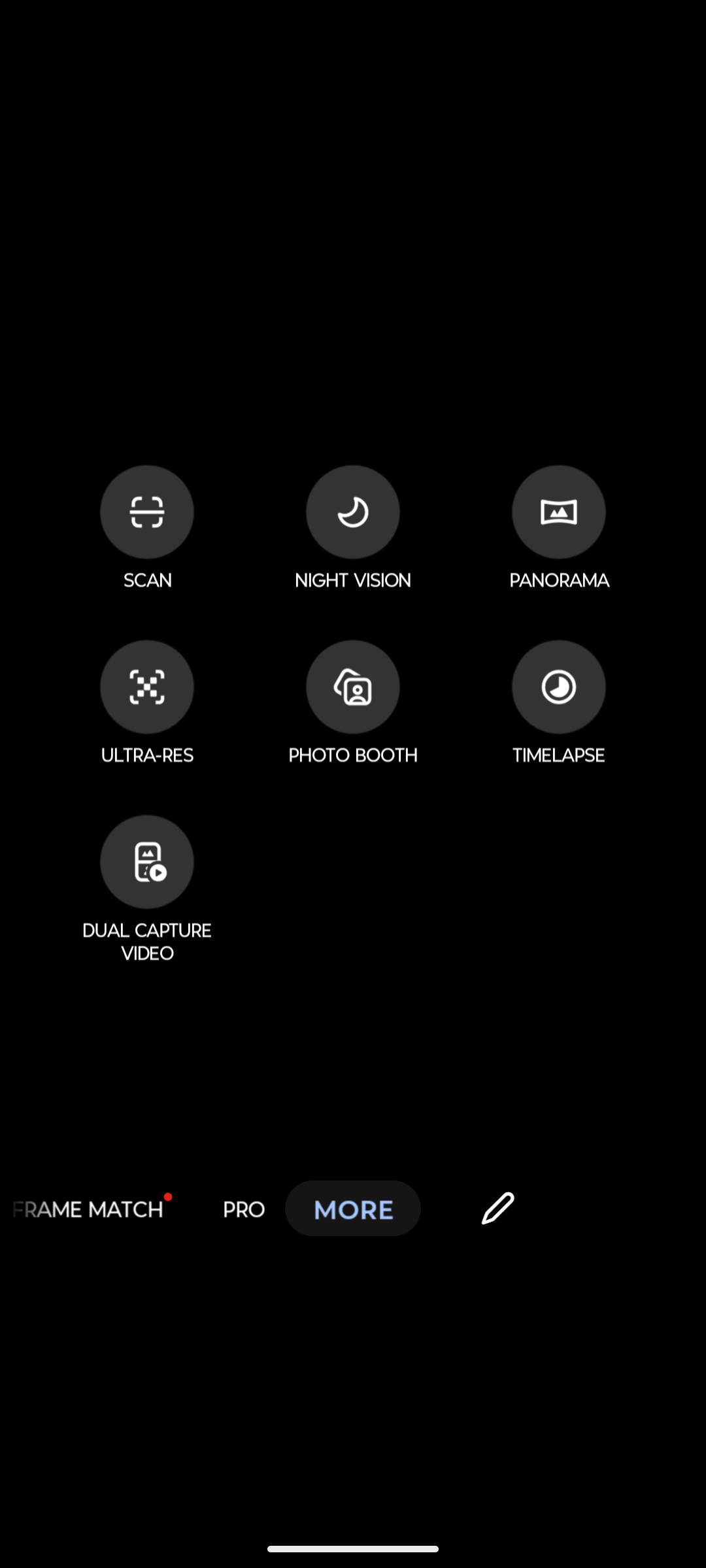Tap the More tab

353,1208
